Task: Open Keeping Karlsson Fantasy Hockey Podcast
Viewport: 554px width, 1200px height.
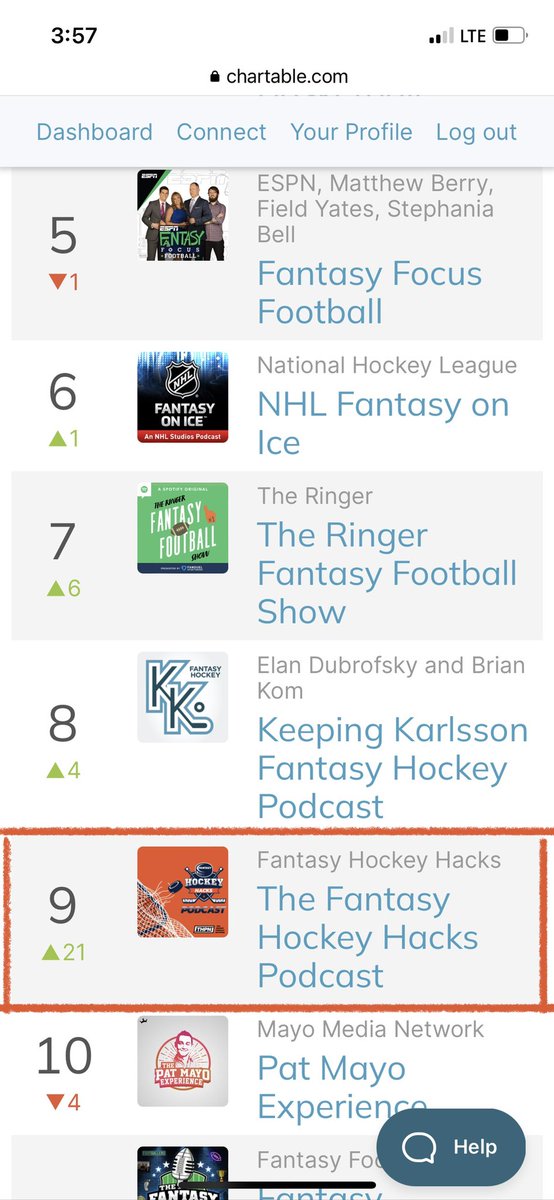Action: point(392,768)
